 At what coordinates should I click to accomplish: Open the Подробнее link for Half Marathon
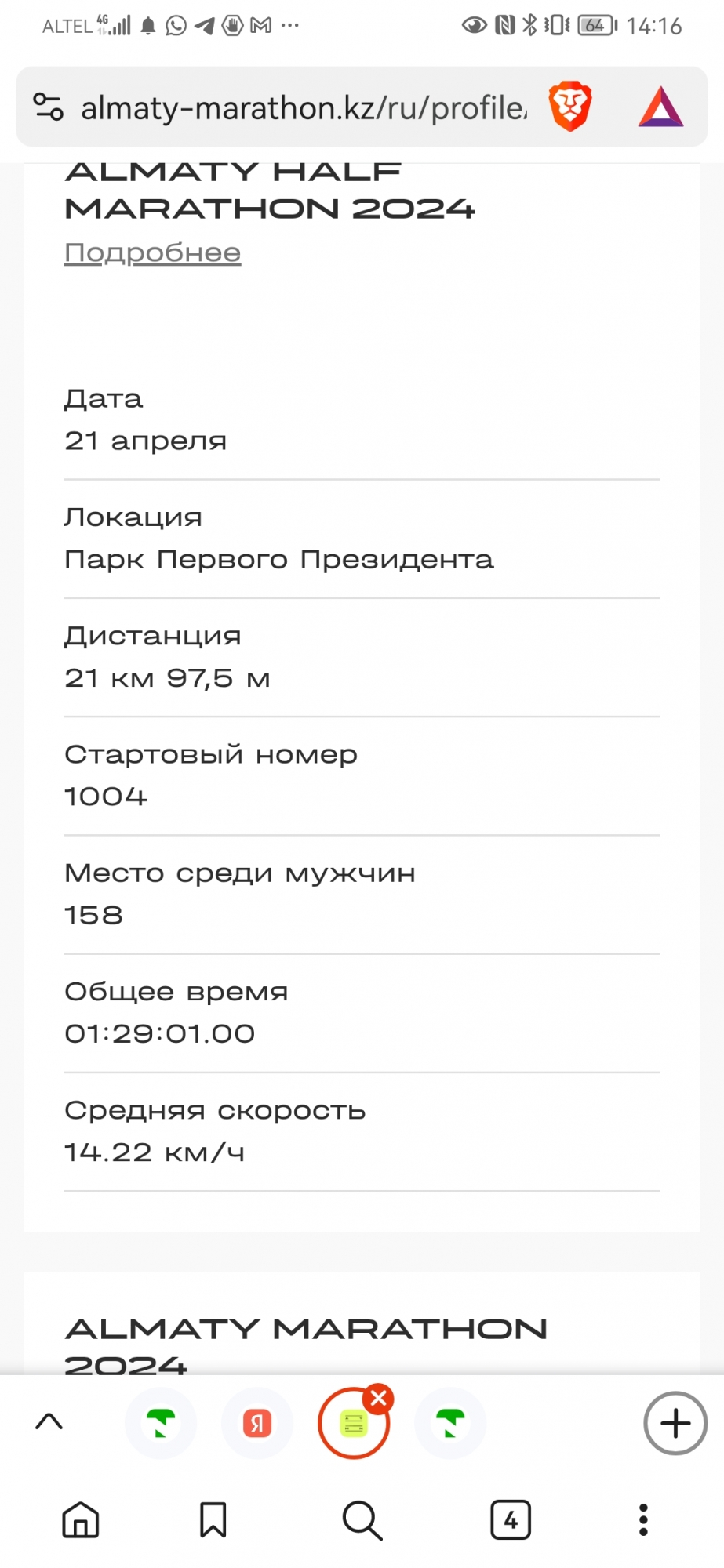pyautogui.click(x=152, y=253)
